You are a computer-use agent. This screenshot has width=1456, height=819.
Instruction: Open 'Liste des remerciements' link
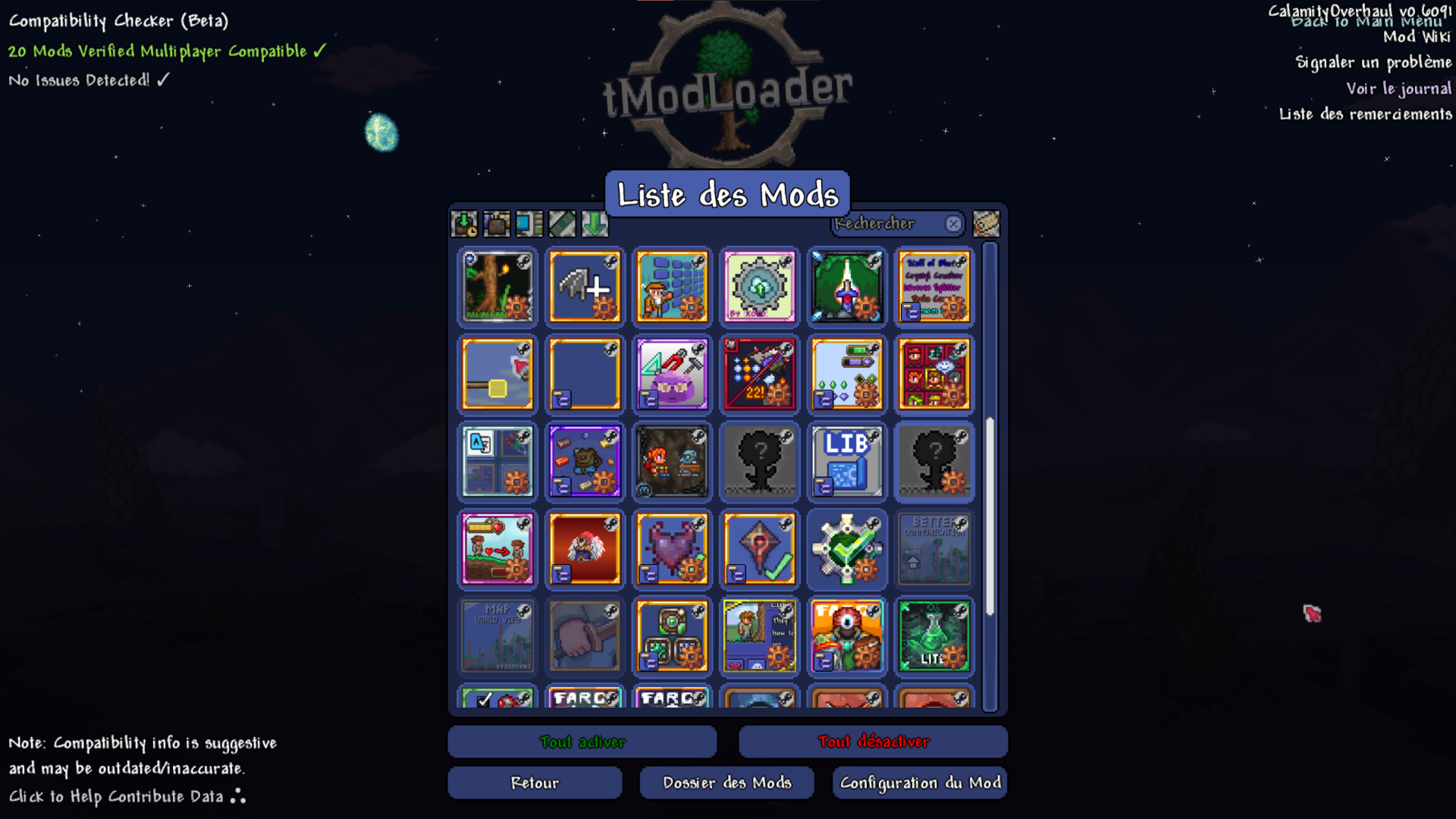[x=1365, y=115]
